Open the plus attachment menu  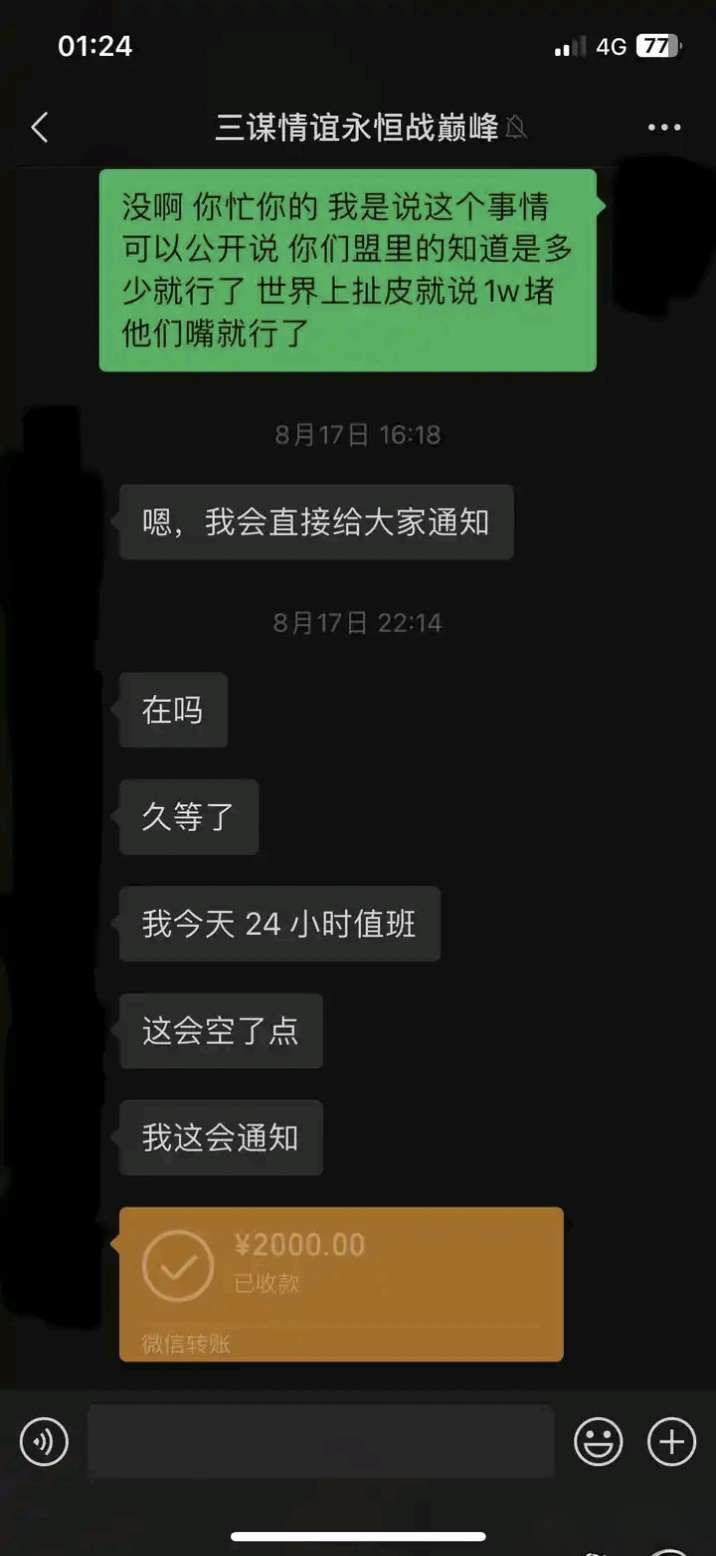tap(671, 1442)
